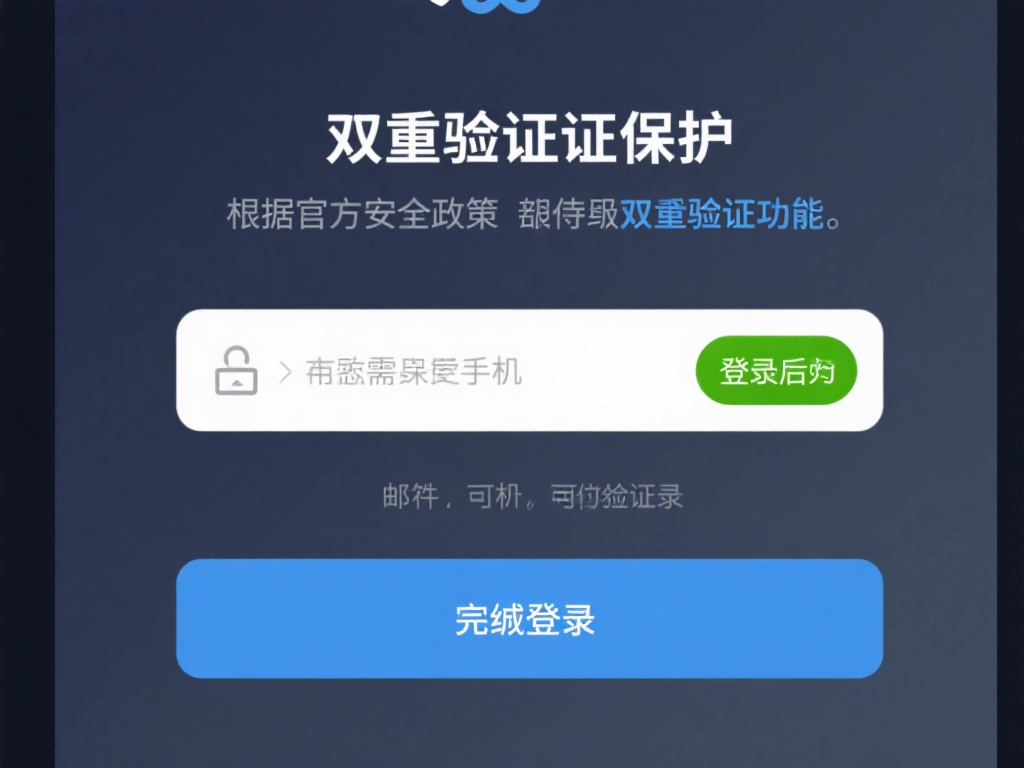Tap the green button in the input box

[x=776, y=371]
